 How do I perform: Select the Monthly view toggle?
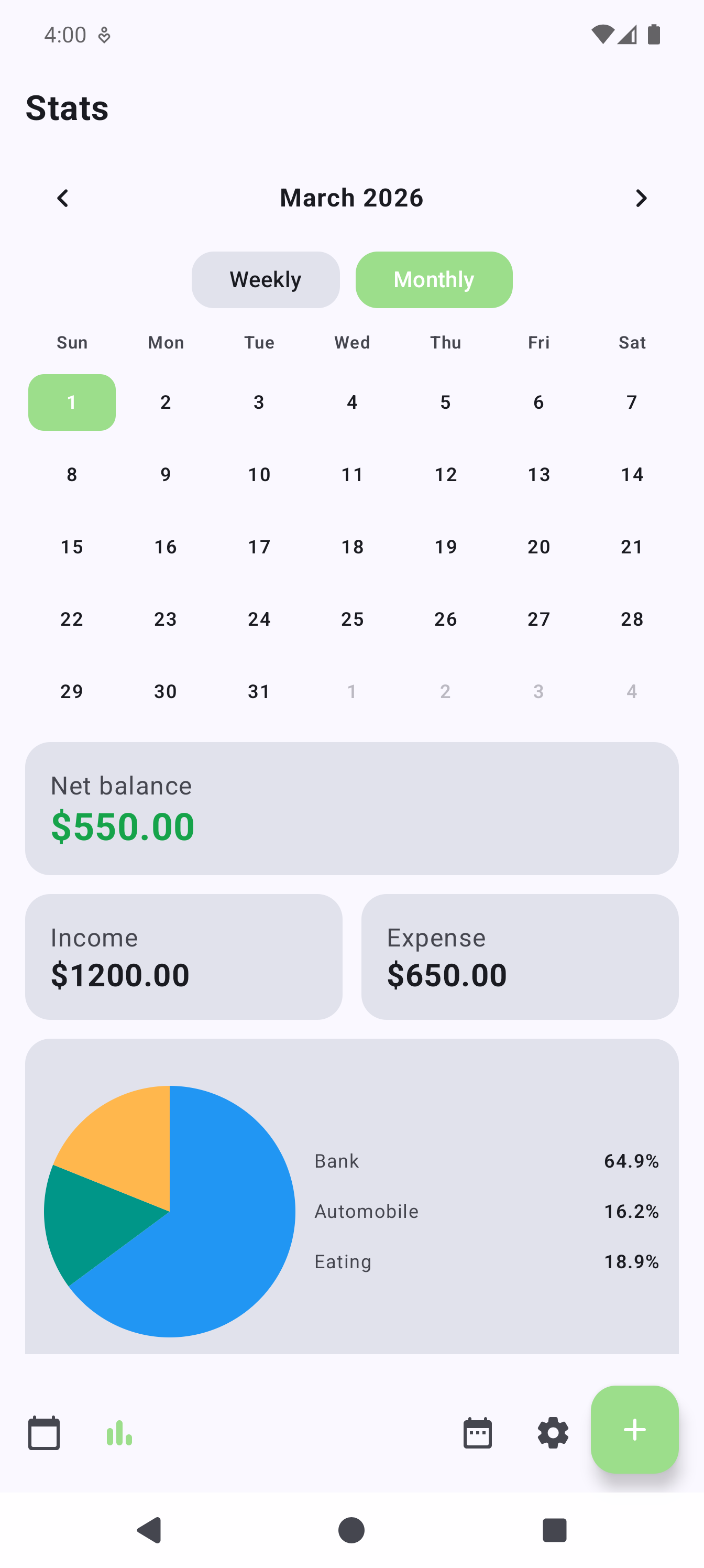coord(433,279)
